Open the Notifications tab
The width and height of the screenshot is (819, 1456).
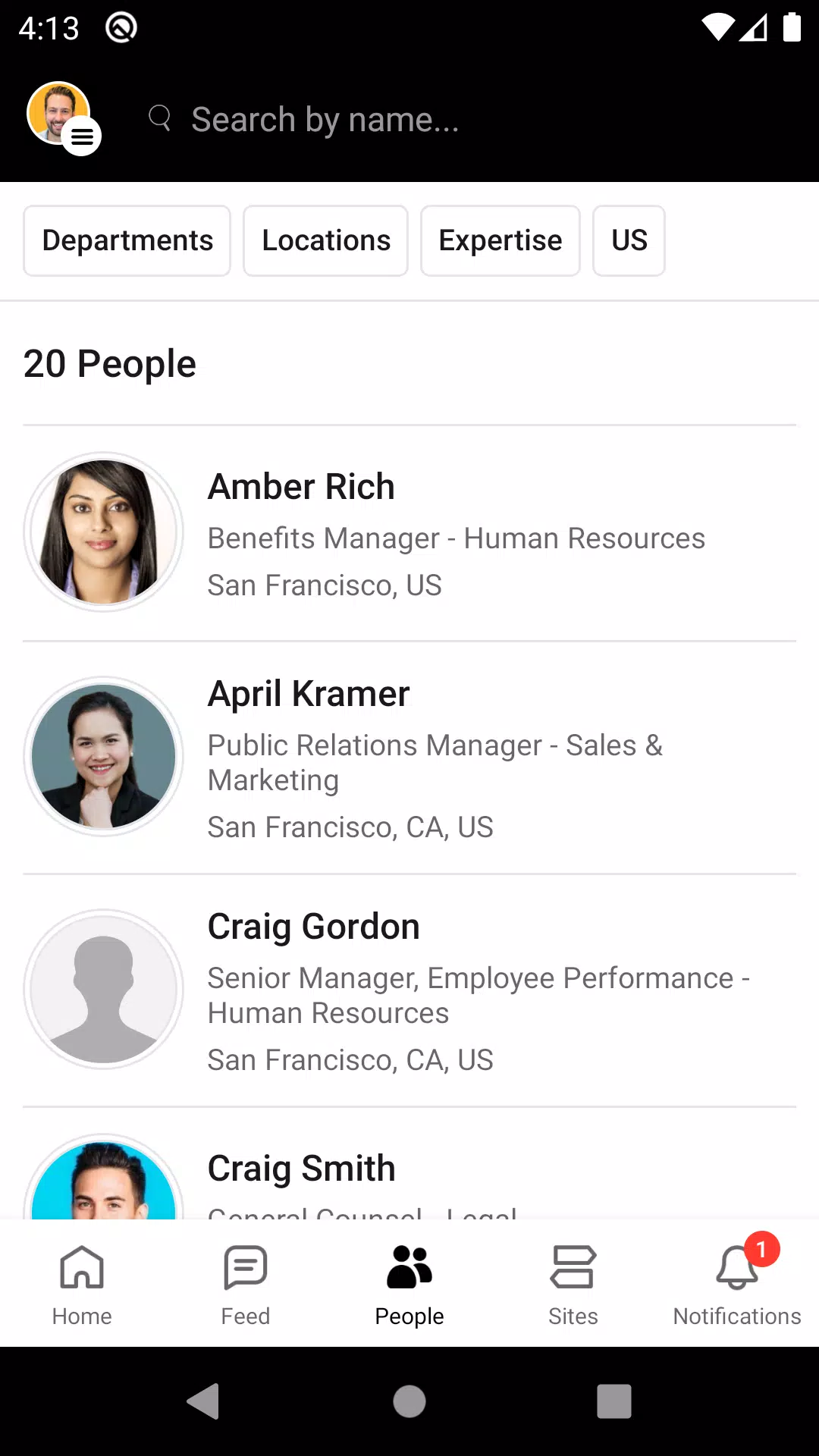click(x=737, y=1283)
